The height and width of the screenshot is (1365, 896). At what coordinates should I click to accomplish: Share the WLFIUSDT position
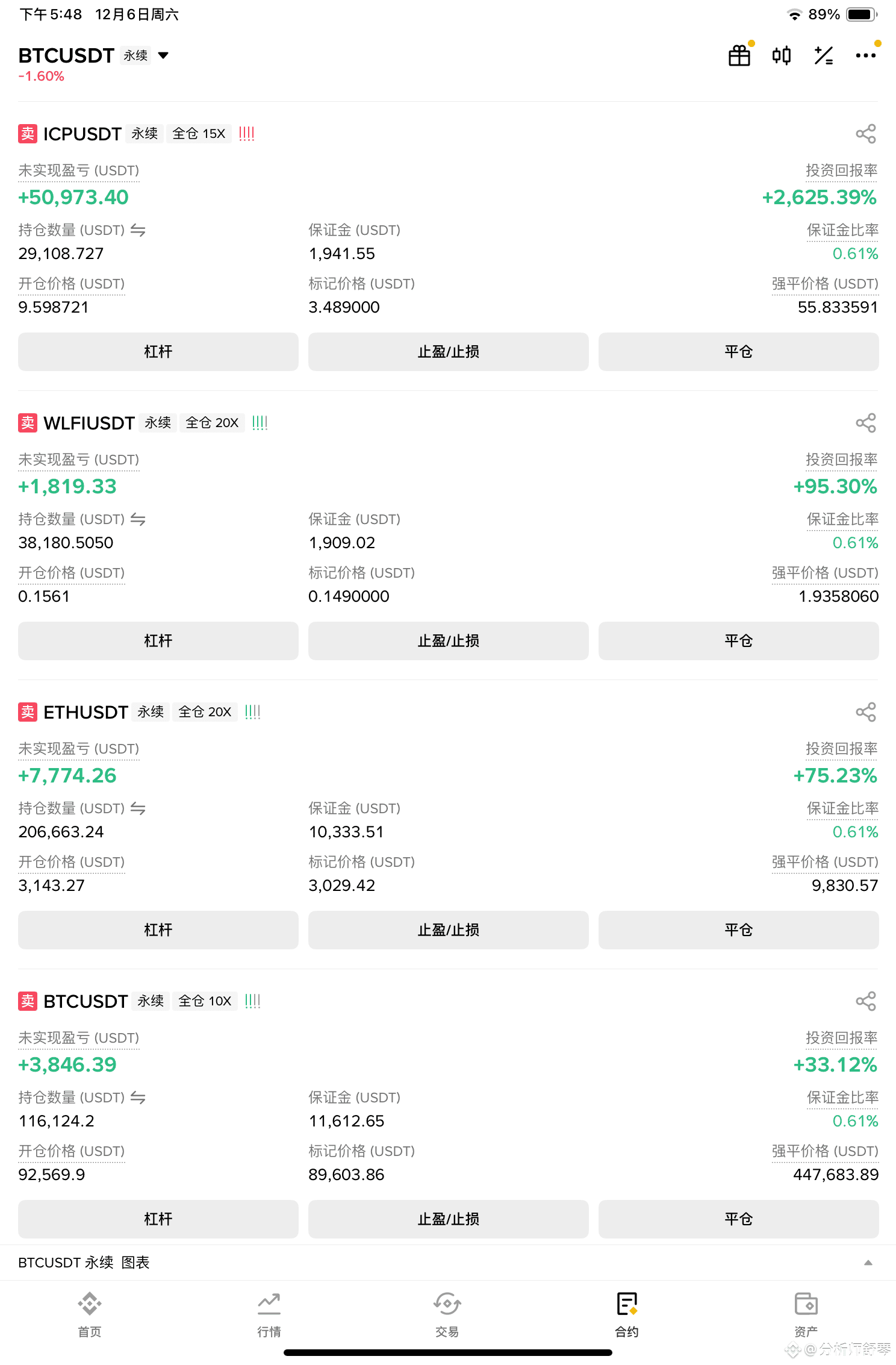865,423
